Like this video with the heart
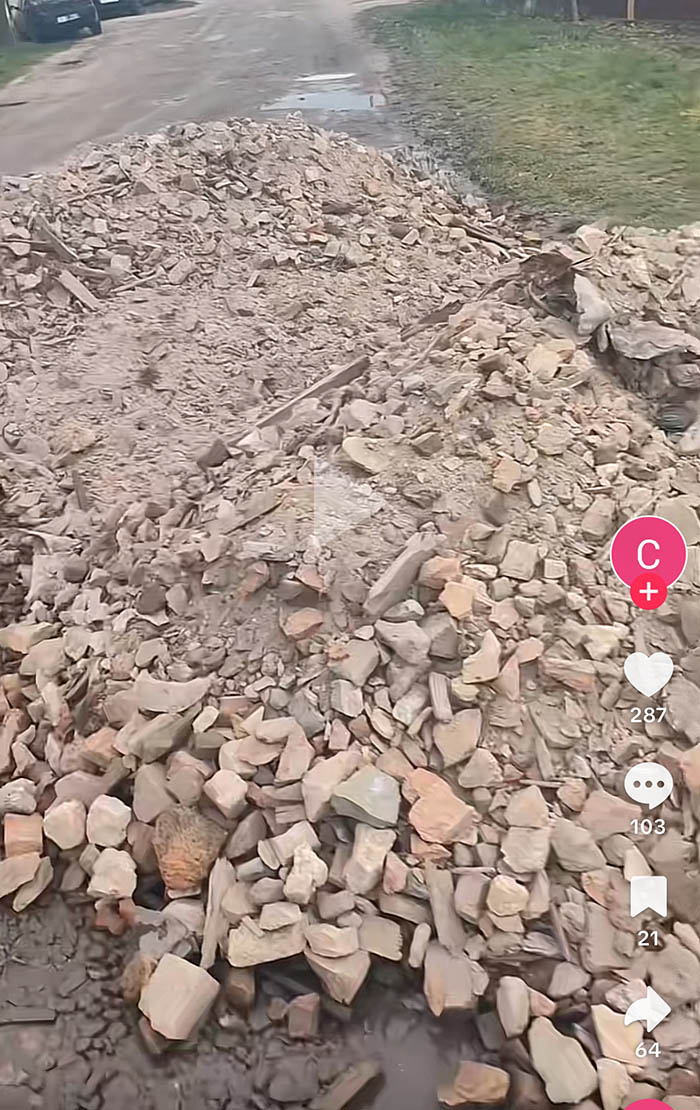Viewport: 700px width, 1110px height. point(648,674)
